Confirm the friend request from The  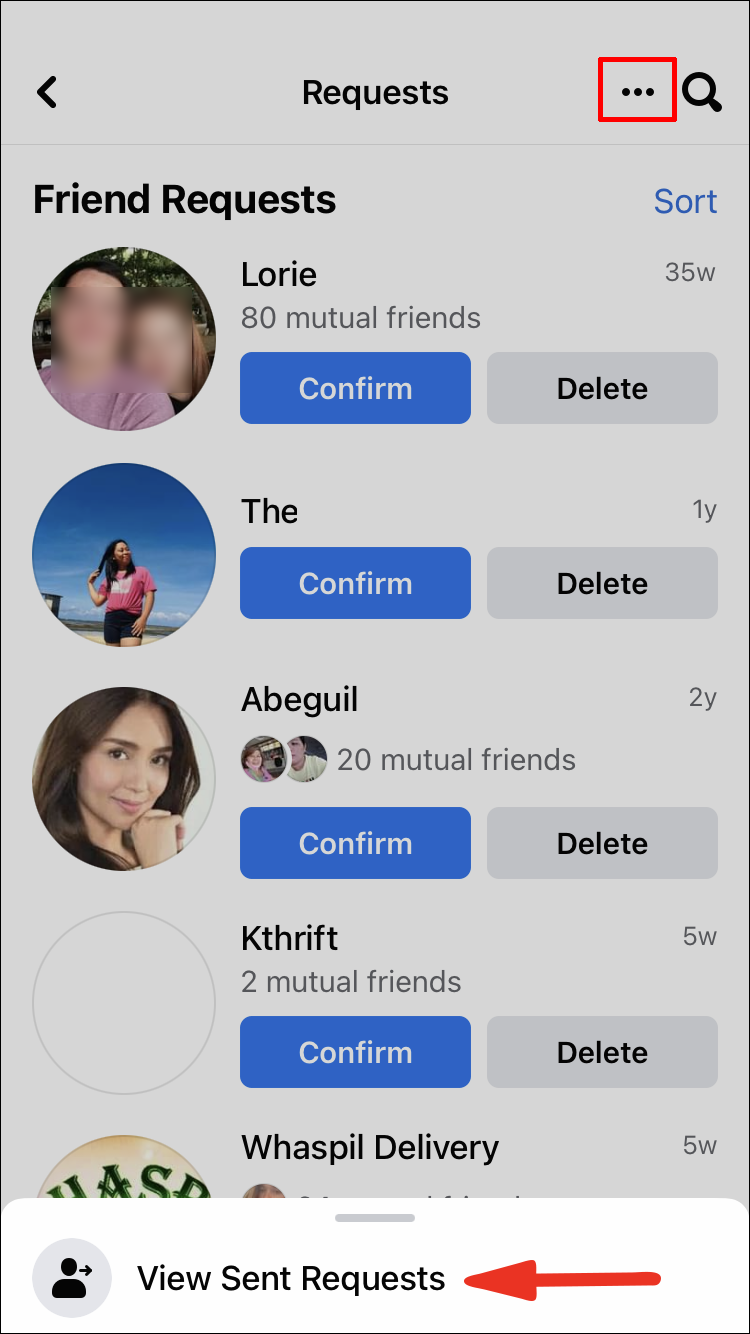(355, 583)
